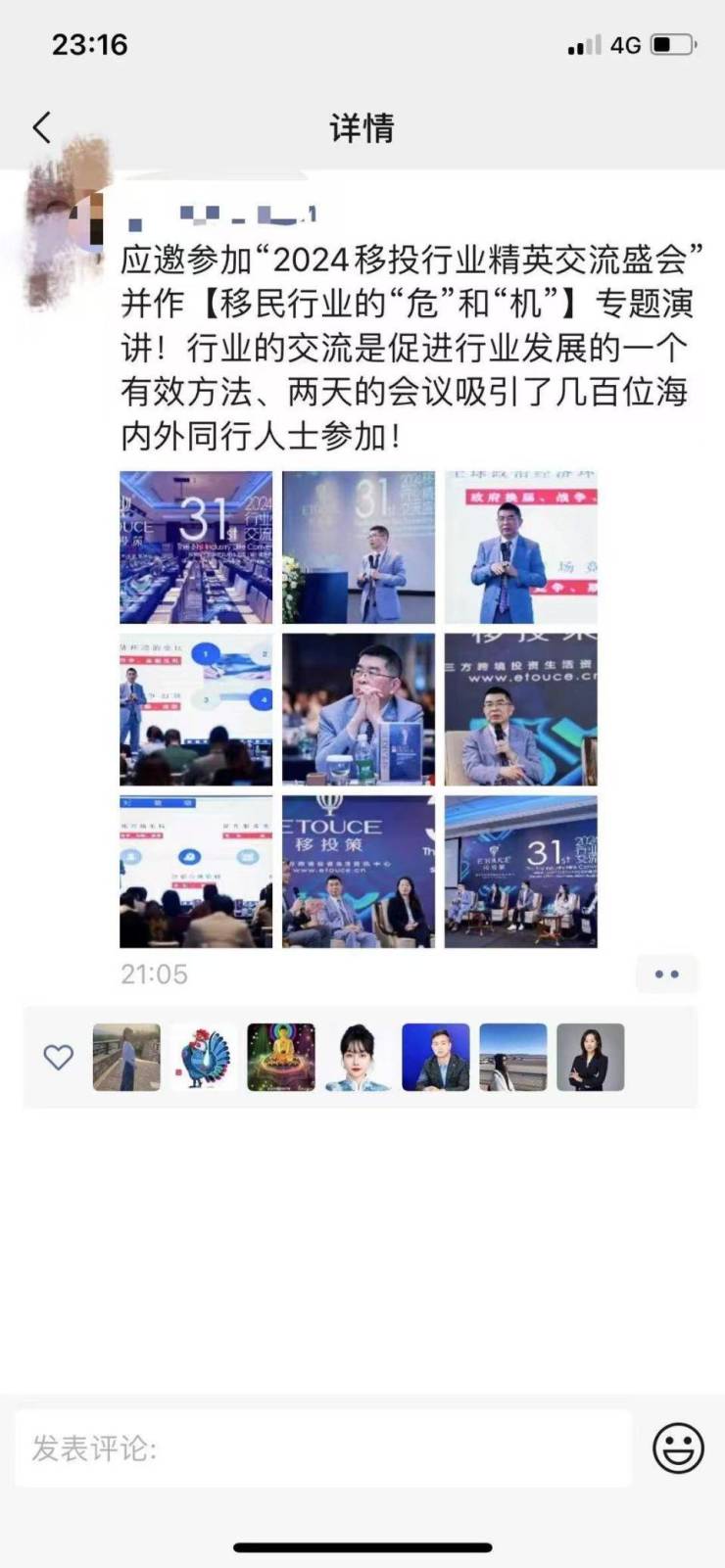Tap the 发表评论 comment field

(323, 1449)
